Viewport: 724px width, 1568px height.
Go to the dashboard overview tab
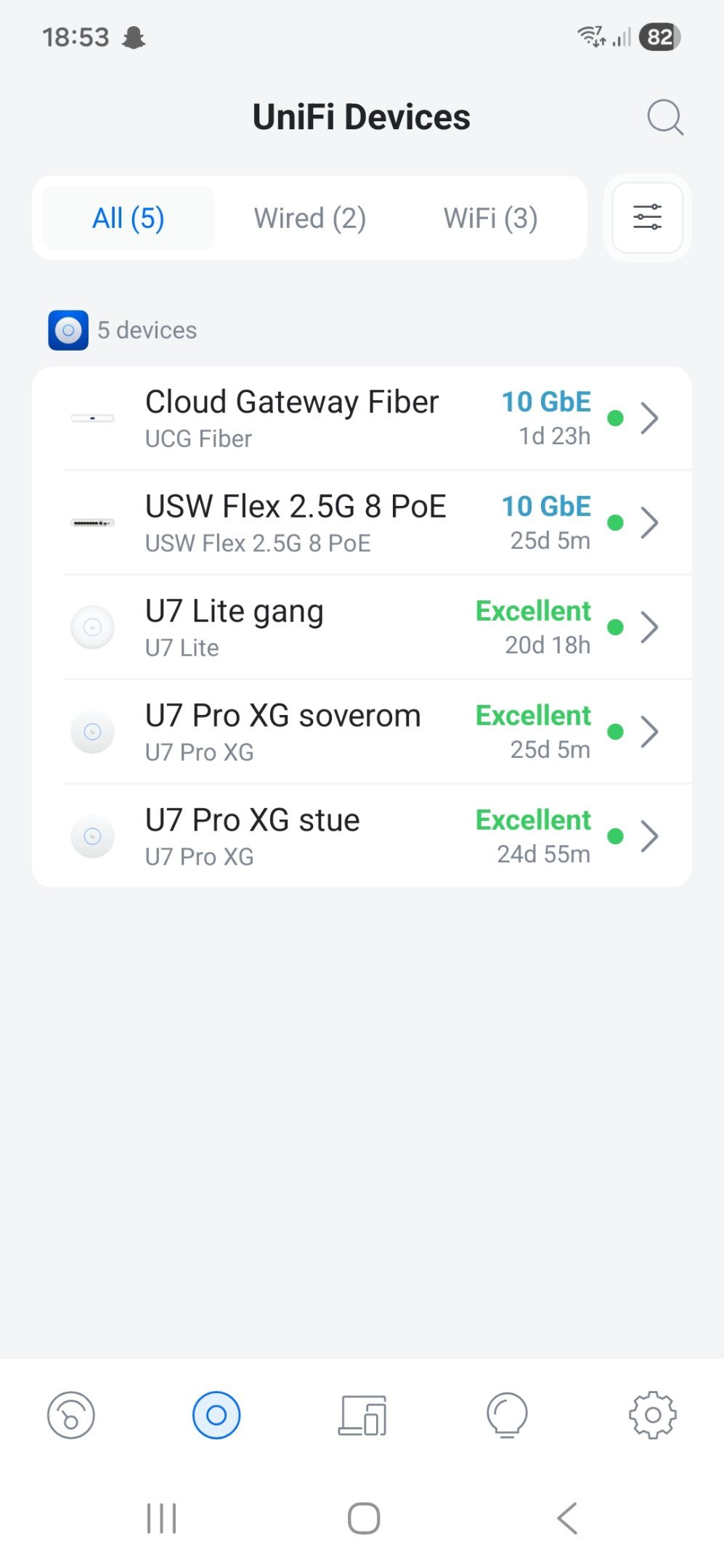click(71, 1415)
